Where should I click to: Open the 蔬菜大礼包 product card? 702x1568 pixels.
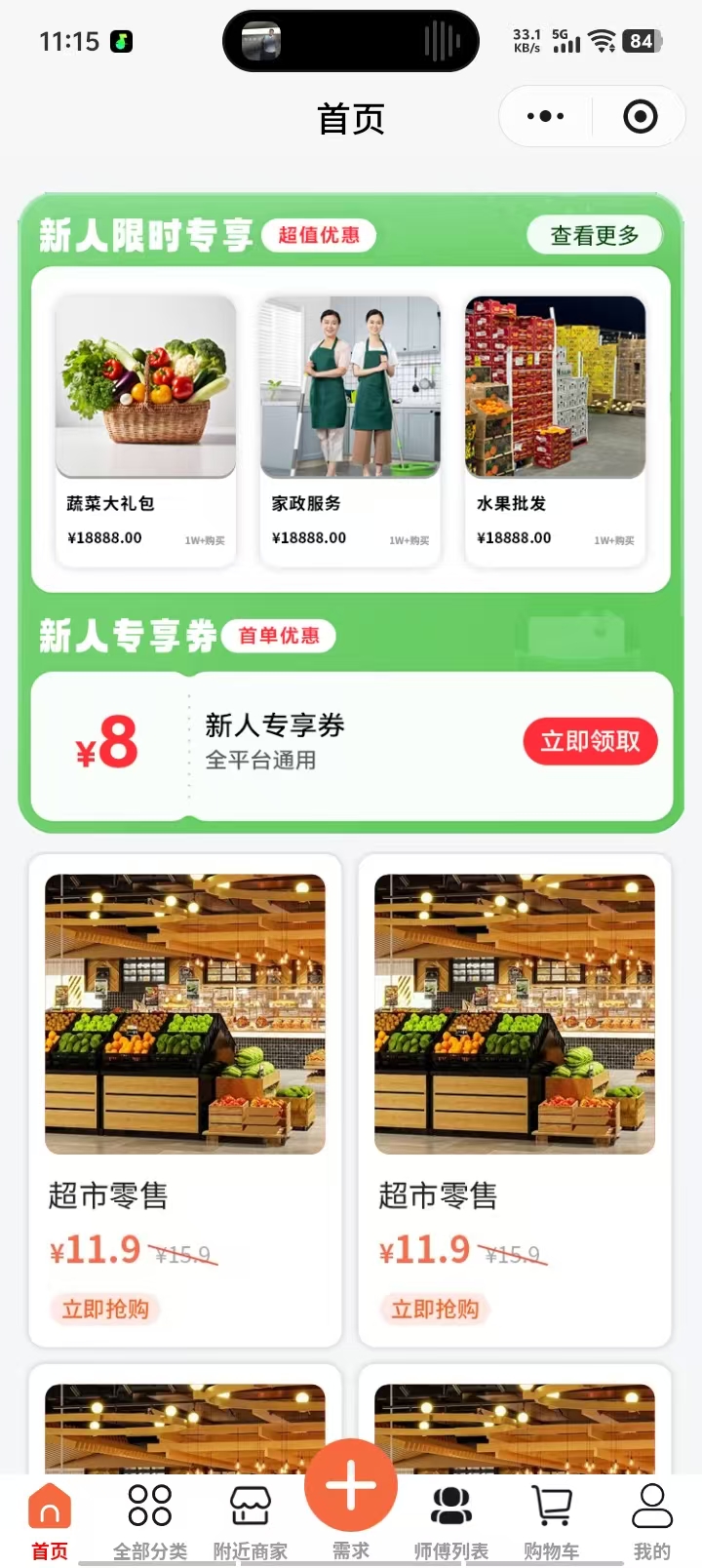coord(145,429)
